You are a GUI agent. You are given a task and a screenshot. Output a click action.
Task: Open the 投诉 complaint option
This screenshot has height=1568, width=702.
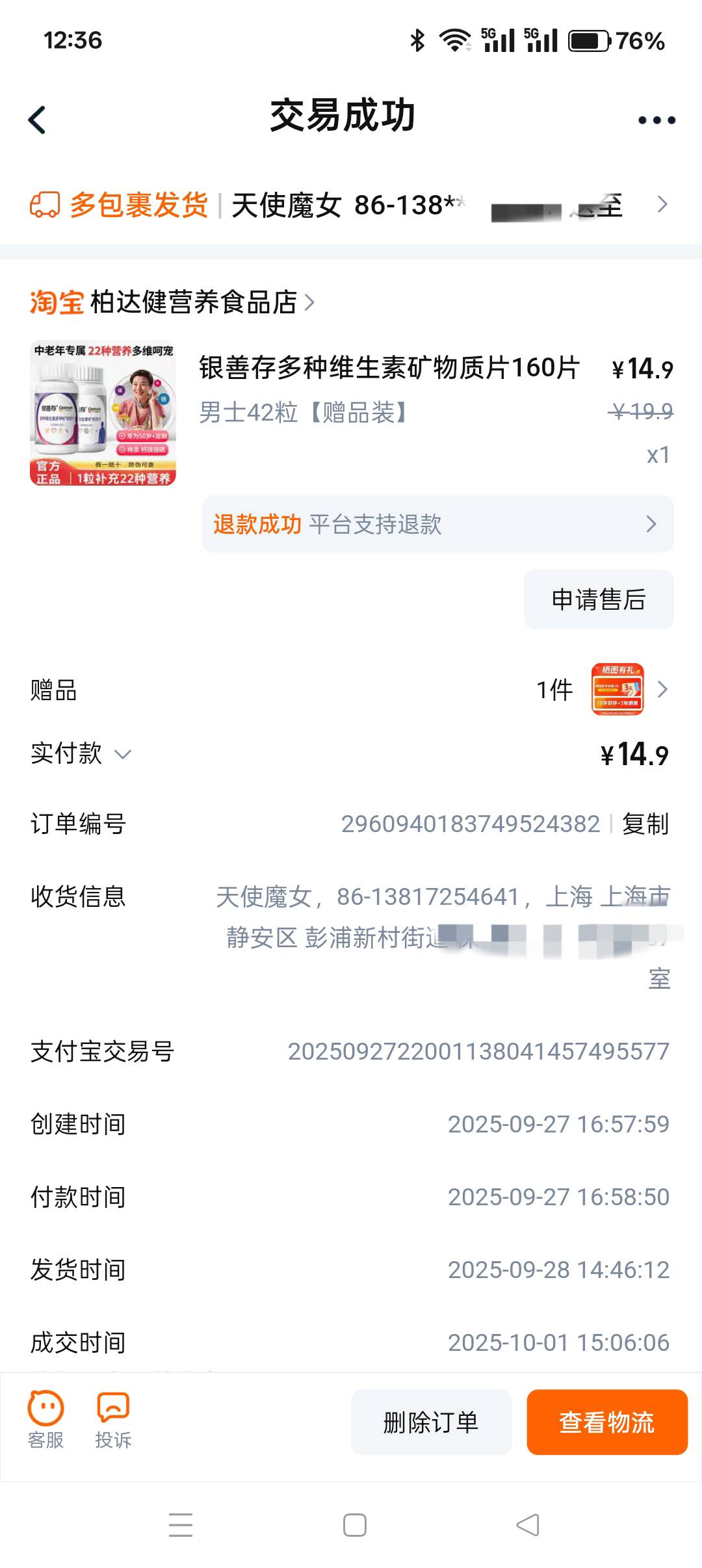pos(113,1420)
